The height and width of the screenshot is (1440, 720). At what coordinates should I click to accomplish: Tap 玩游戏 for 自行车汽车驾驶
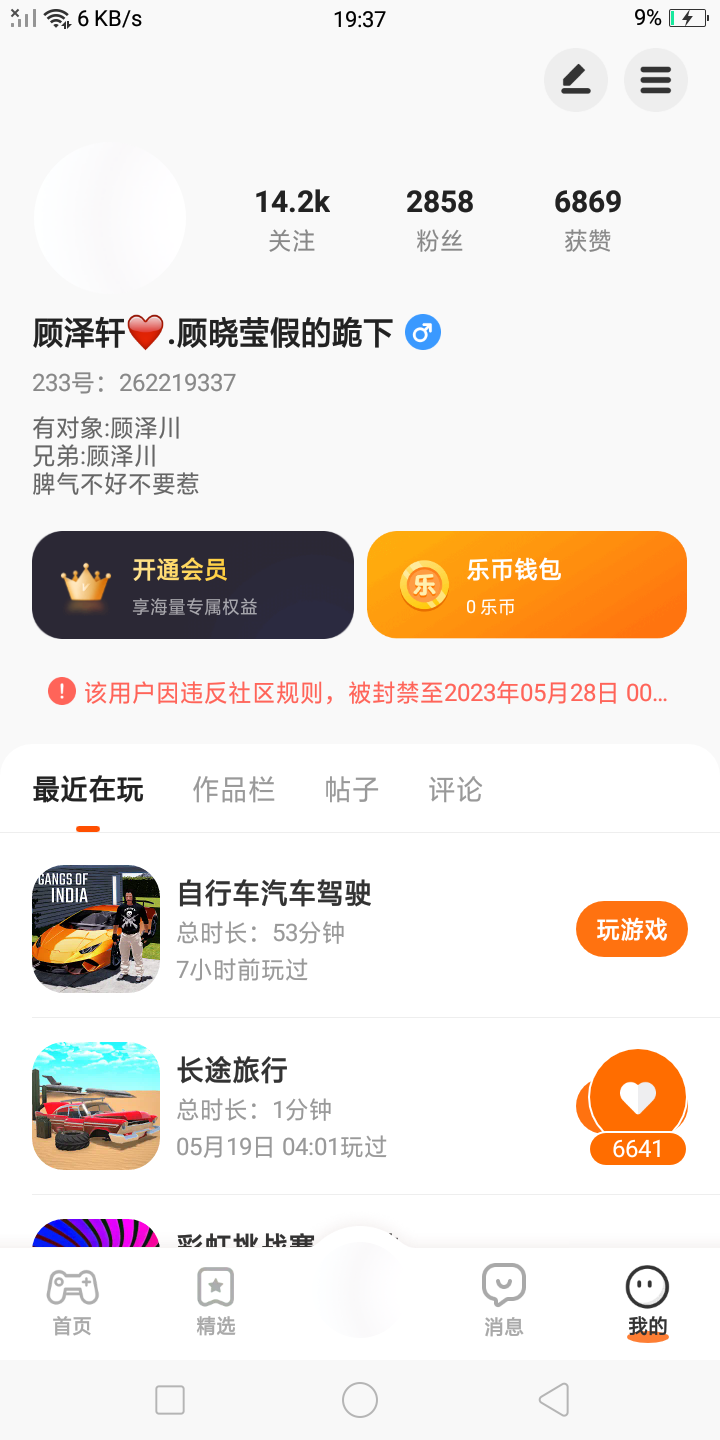pos(632,930)
